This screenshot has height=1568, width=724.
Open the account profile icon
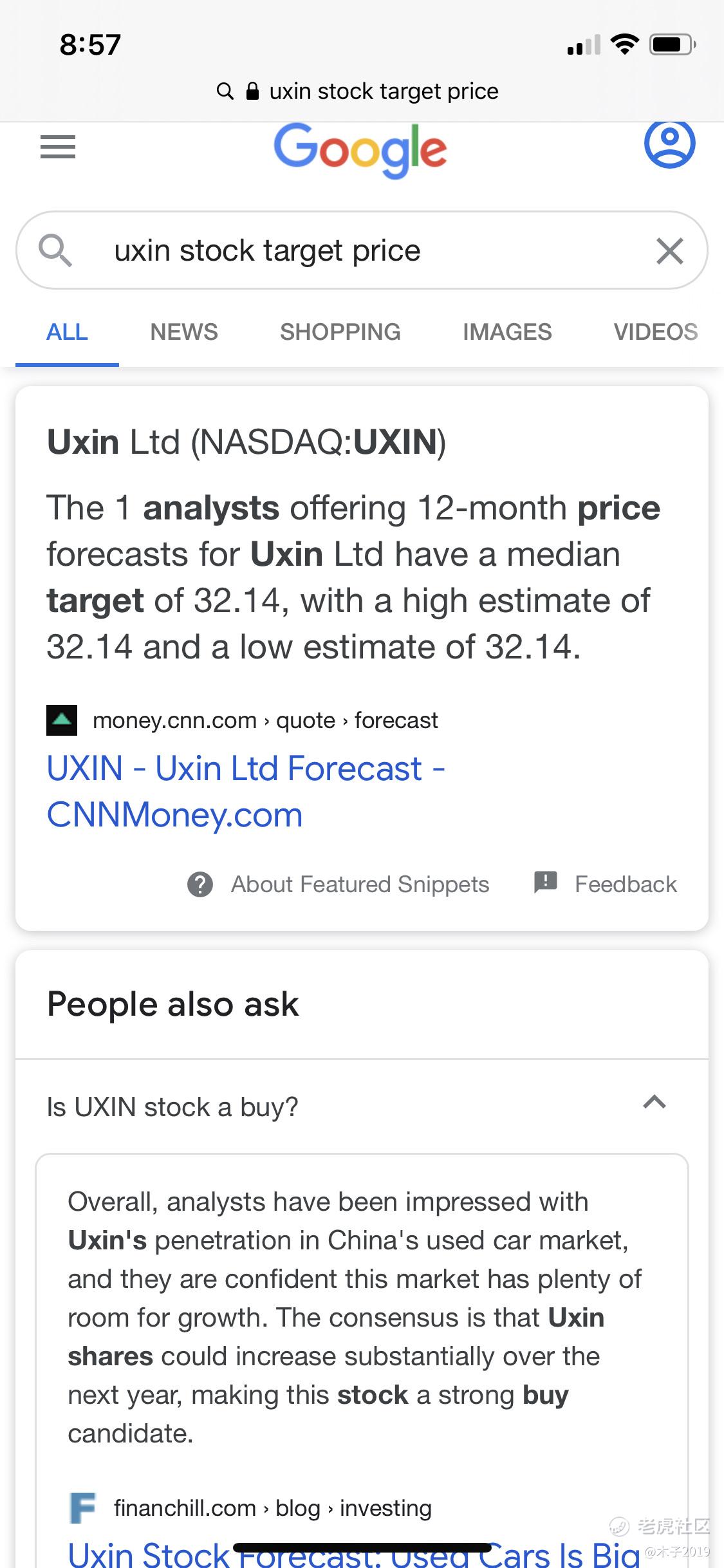[669, 143]
